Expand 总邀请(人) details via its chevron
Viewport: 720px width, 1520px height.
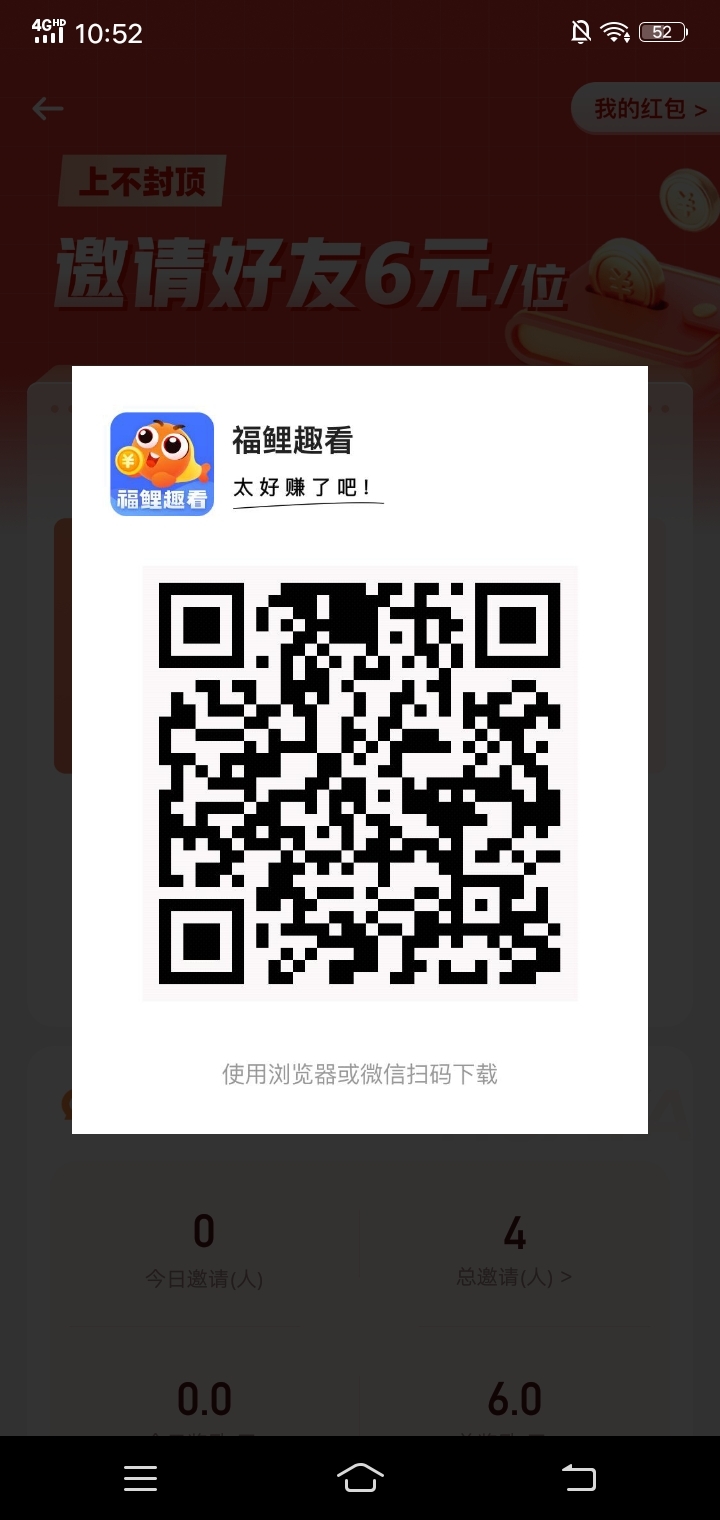coord(568,1277)
